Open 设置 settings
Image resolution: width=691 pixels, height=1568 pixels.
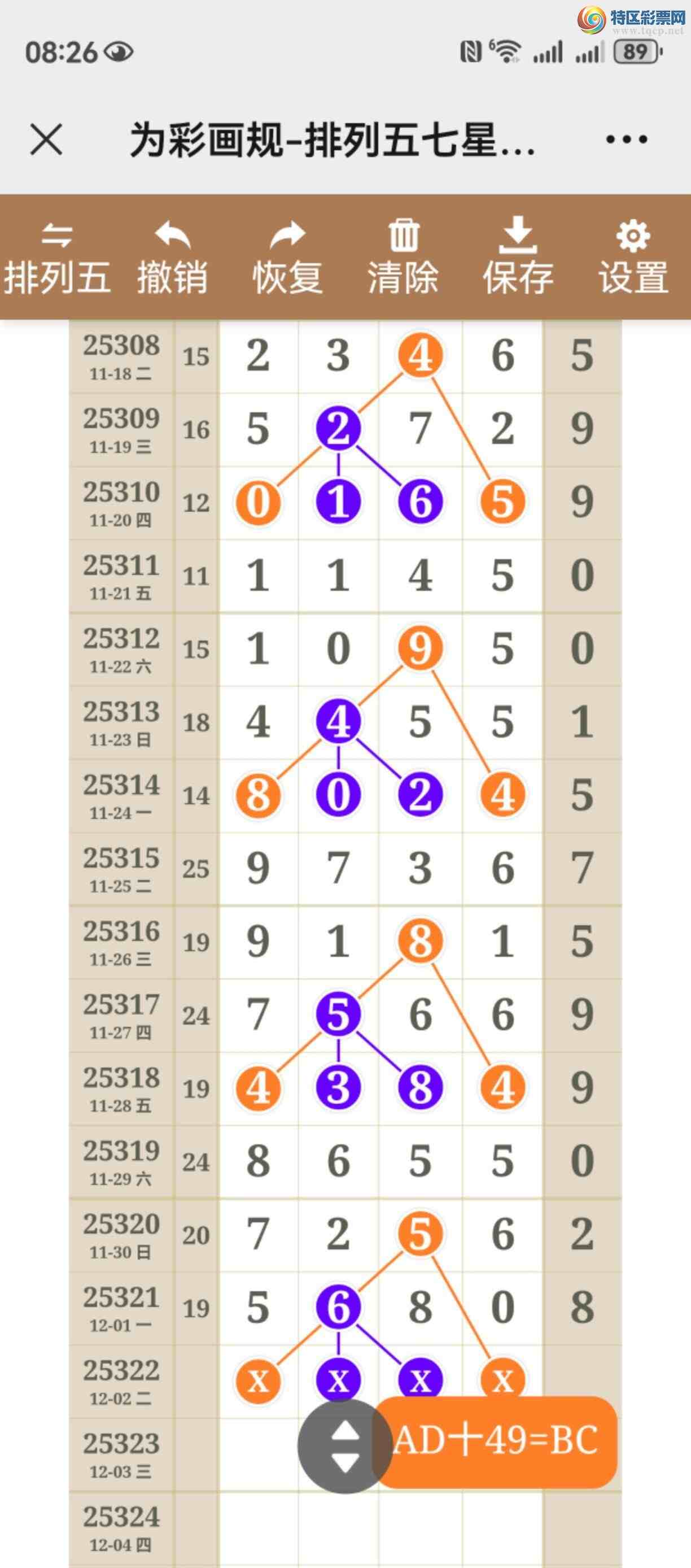click(x=633, y=258)
